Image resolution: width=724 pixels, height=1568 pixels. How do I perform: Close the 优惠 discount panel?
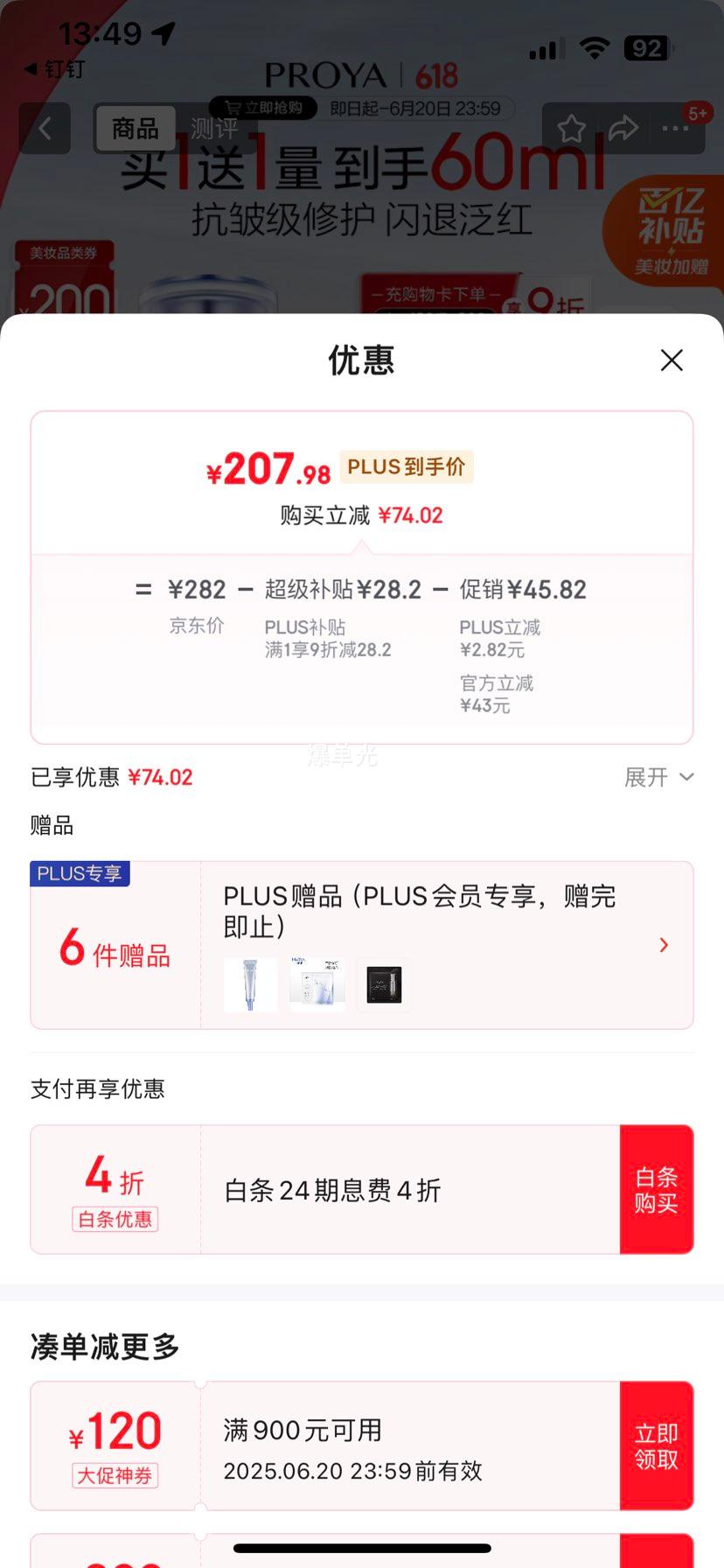[x=671, y=360]
